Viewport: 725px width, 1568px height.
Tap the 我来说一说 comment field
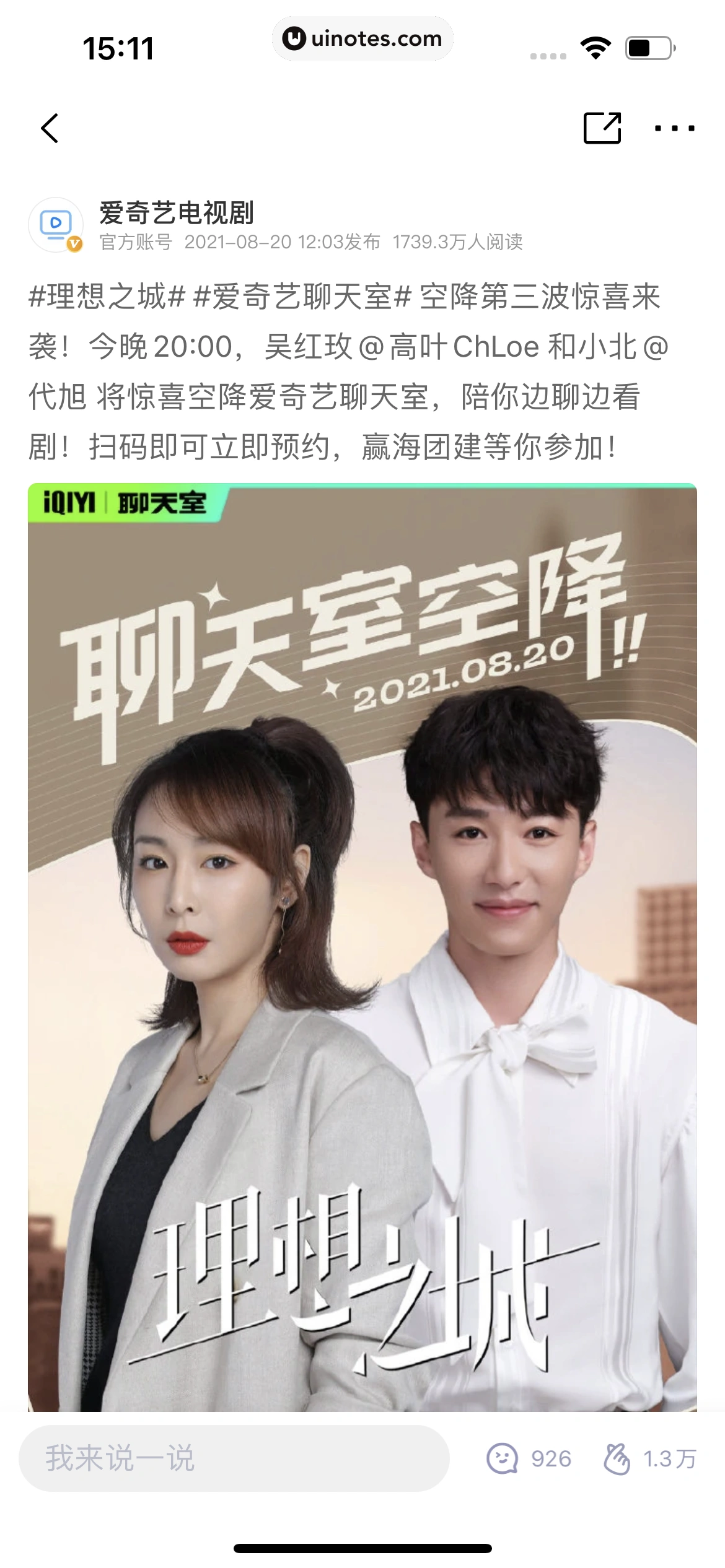[234, 1458]
